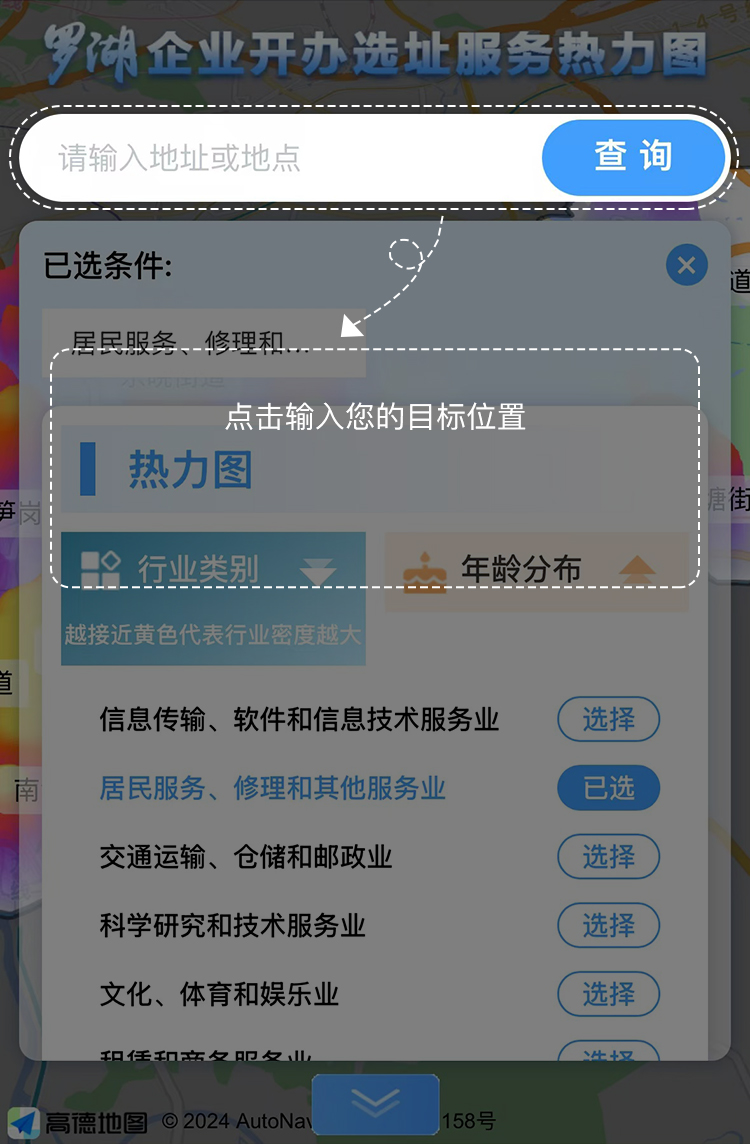This screenshot has height=1144, width=750.
Task: Close the selected conditions panel
Action: tap(686, 265)
